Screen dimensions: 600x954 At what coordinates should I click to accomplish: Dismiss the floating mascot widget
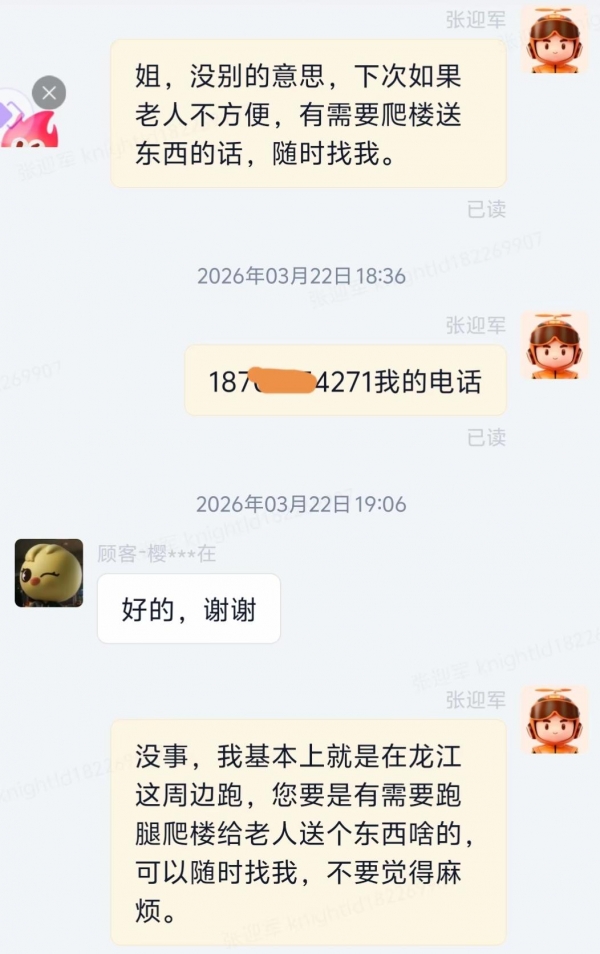(49, 94)
